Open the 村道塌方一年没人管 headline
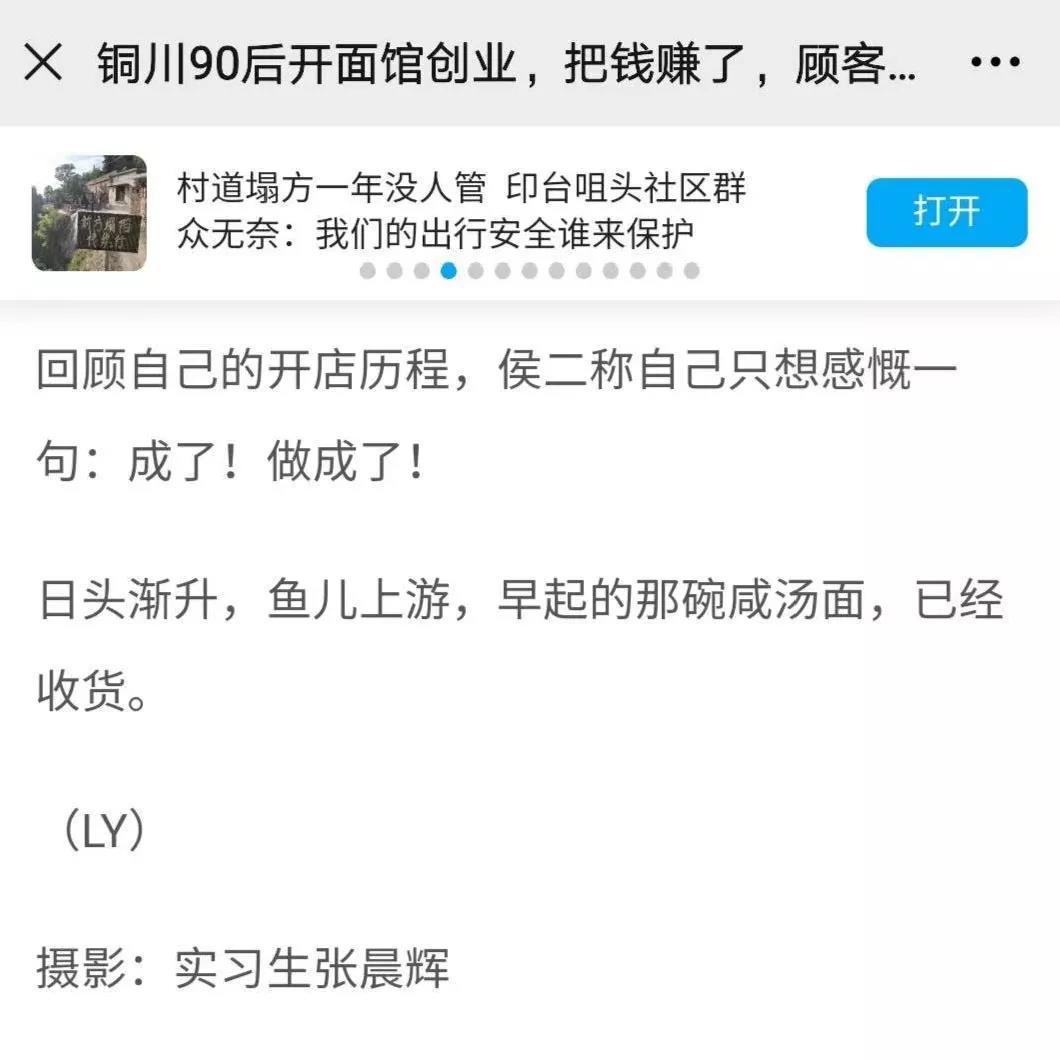The image size is (1060, 1060). tap(461, 211)
